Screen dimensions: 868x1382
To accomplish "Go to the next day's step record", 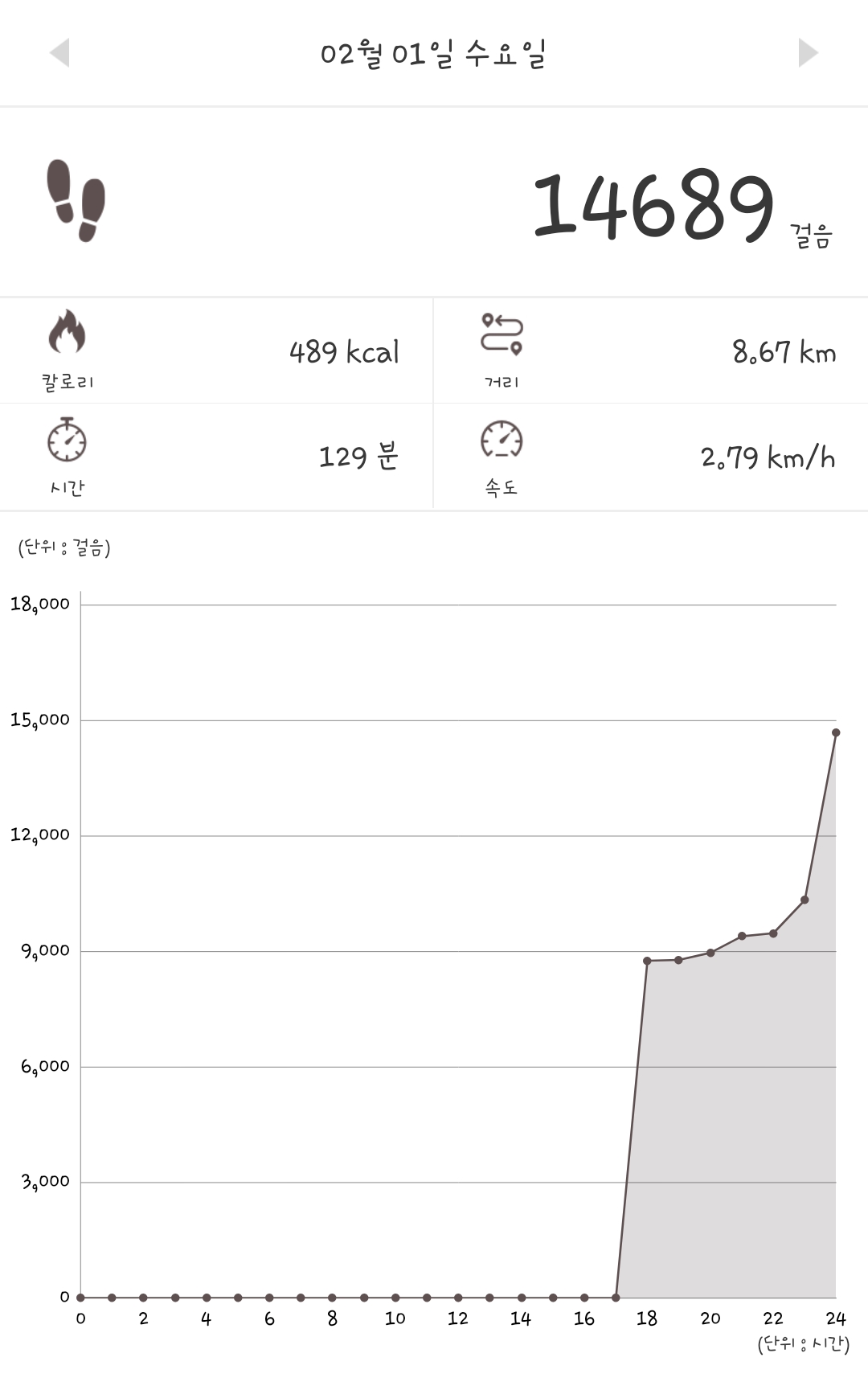I will click(808, 53).
